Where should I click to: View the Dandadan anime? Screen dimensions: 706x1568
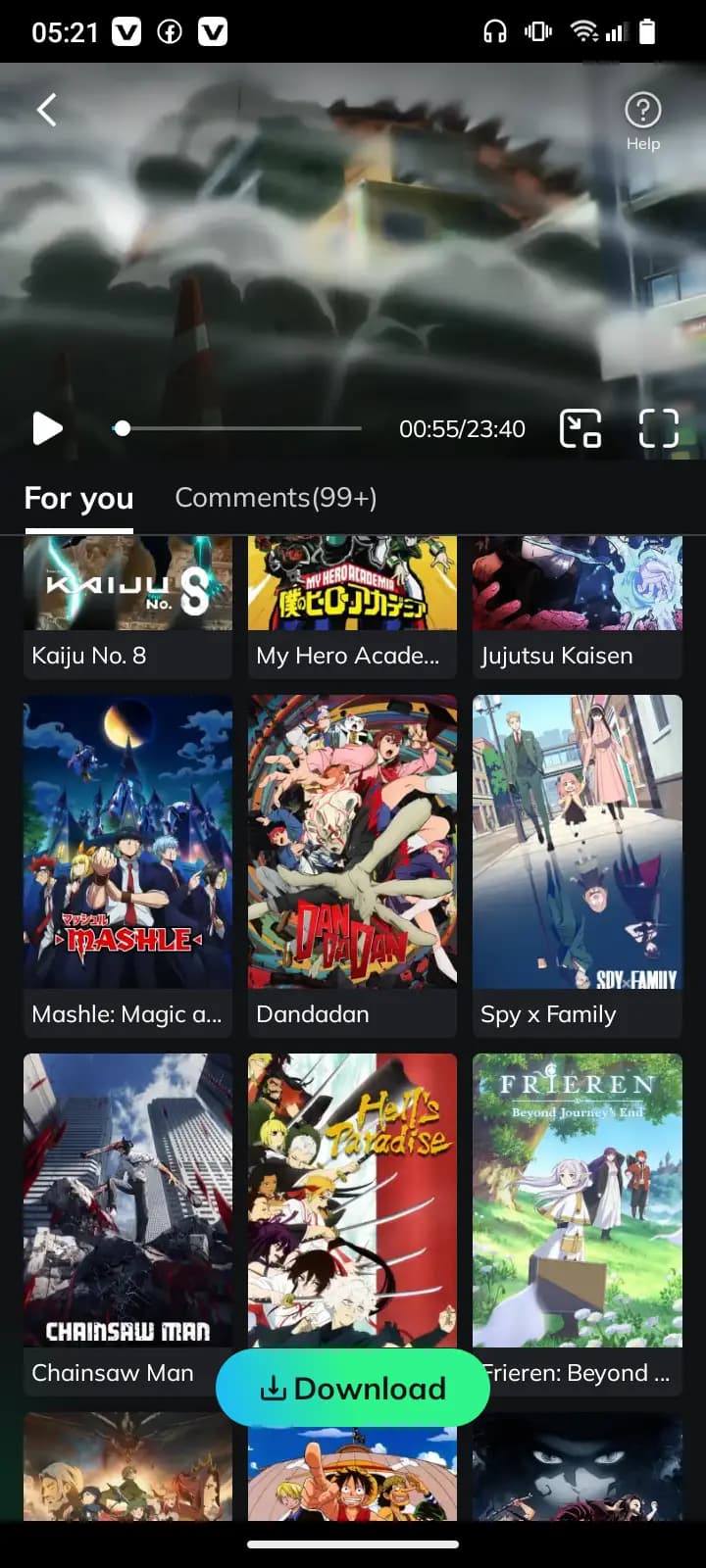click(352, 862)
